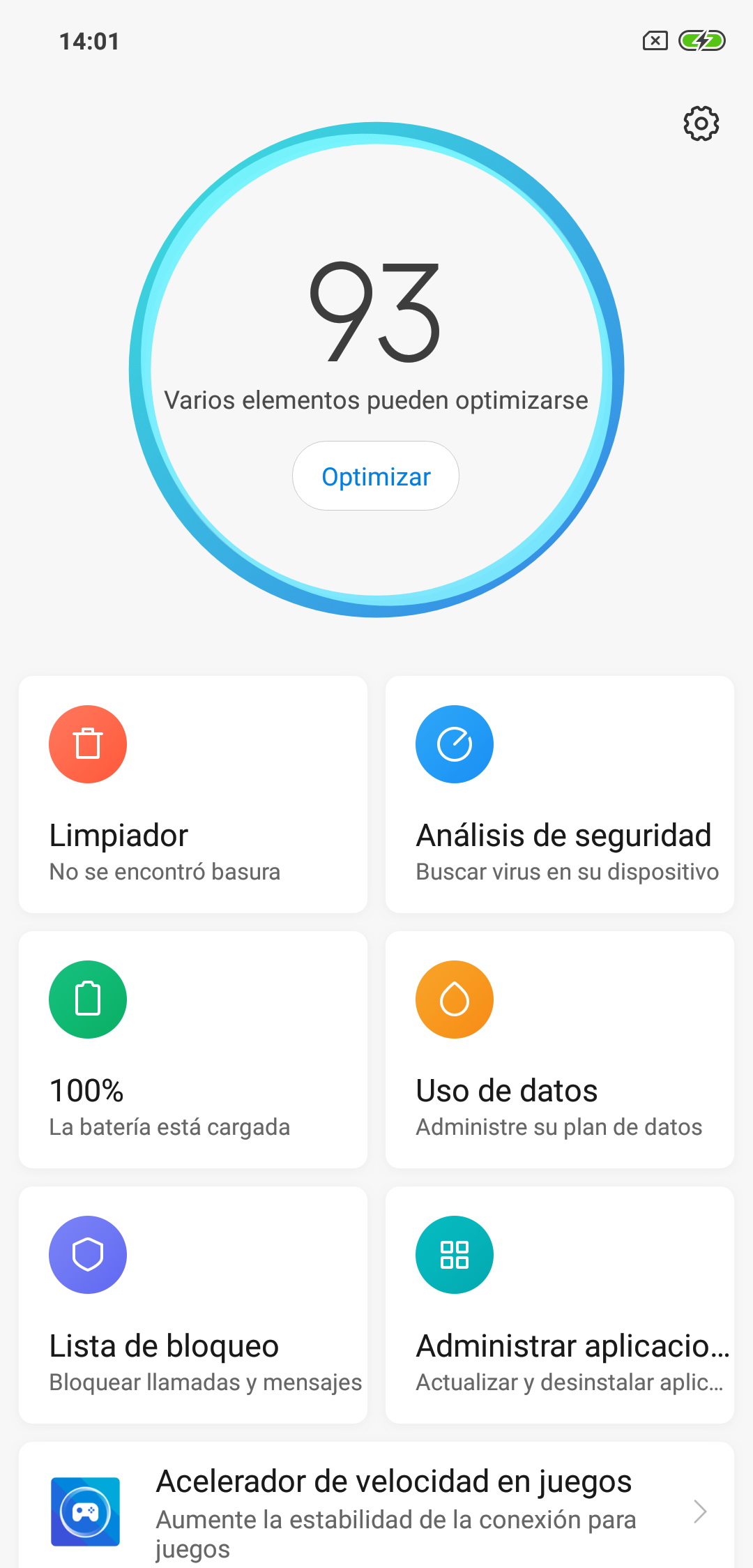Open Acelerador de velocidad en juegos
Image resolution: width=753 pixels, height=1568 pixels.
(x=376, y=1507)
